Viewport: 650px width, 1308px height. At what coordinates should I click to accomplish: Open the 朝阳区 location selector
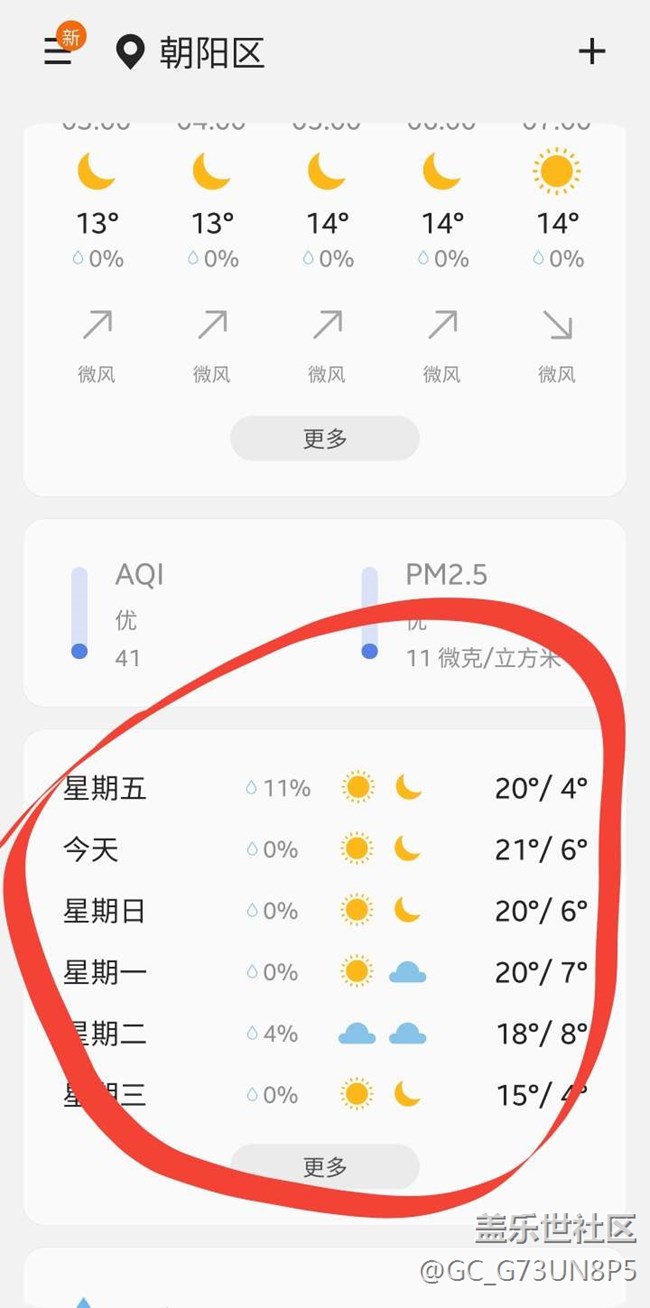[190, 52]
